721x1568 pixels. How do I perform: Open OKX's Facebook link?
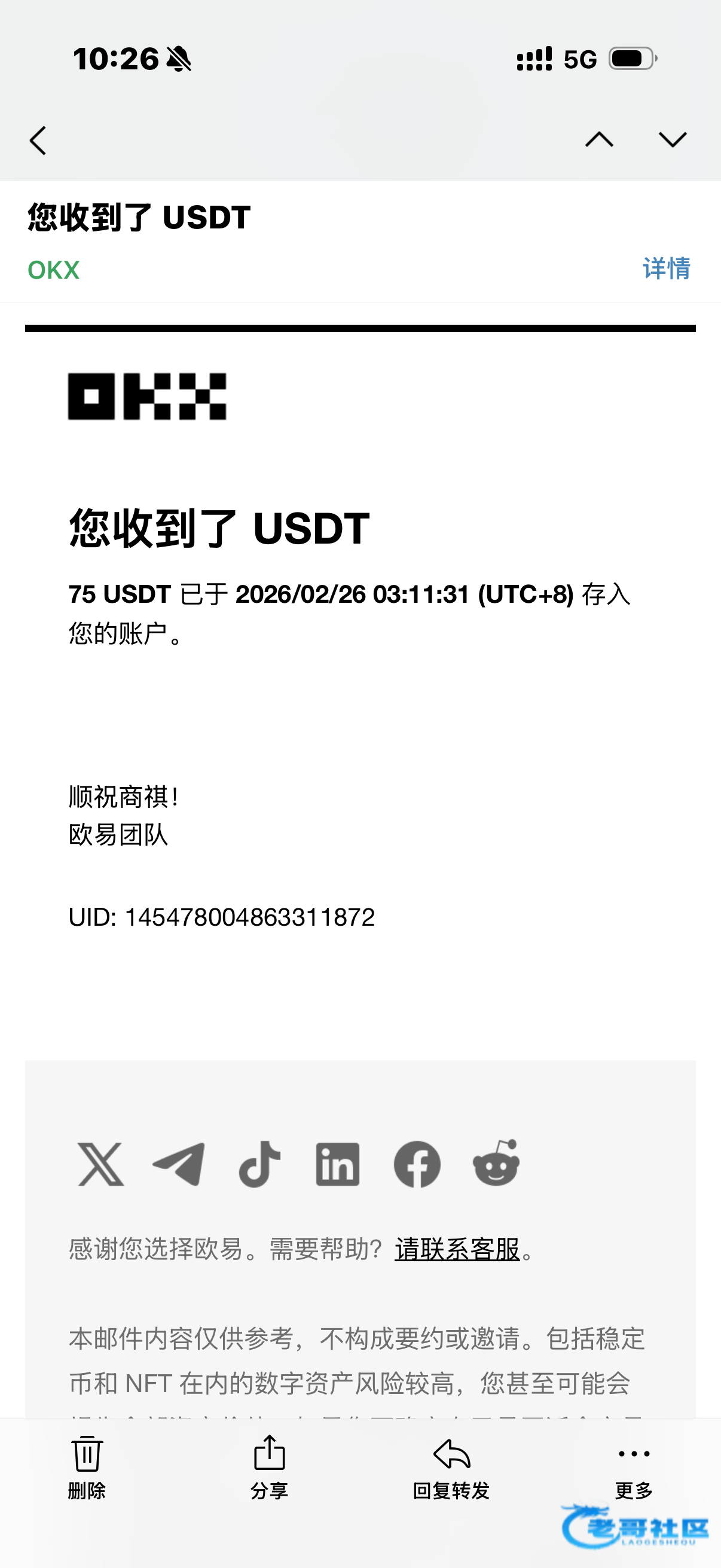pos(417,1164)
